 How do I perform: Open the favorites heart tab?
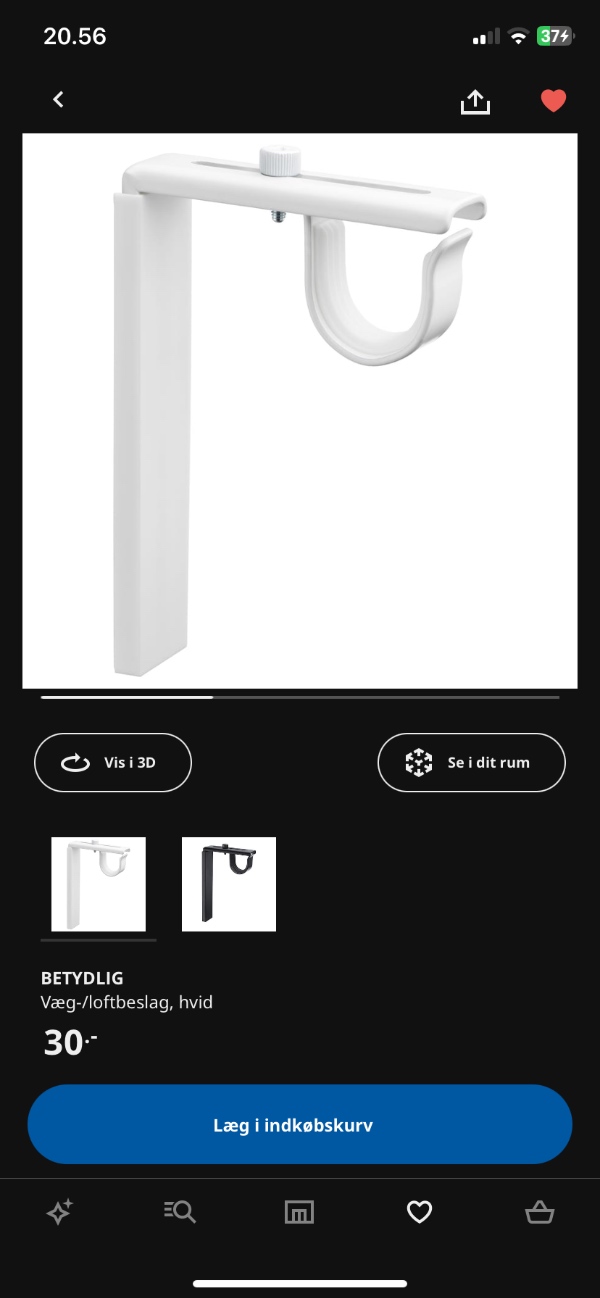[419, 1212]
